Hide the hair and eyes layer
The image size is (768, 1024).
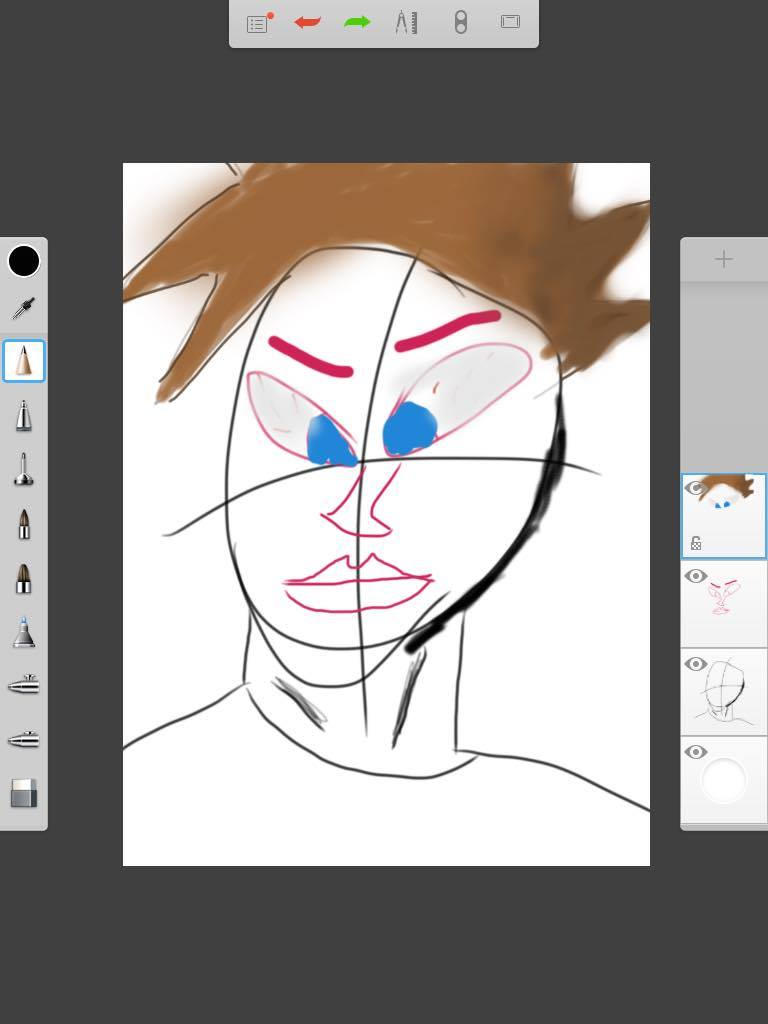click(697, 489)
